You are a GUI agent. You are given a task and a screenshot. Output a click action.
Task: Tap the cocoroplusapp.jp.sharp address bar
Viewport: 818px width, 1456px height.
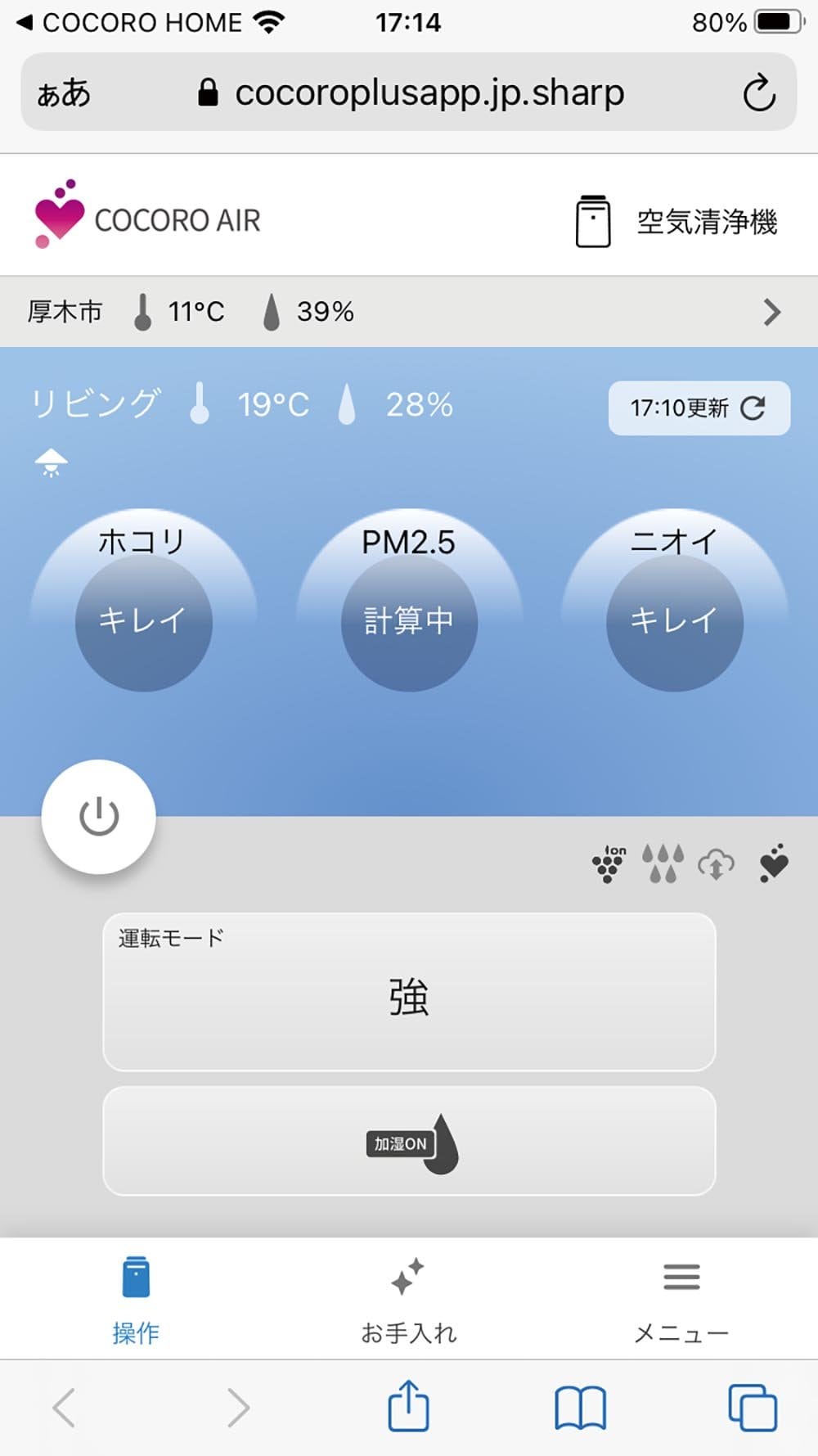coord(409,92)
